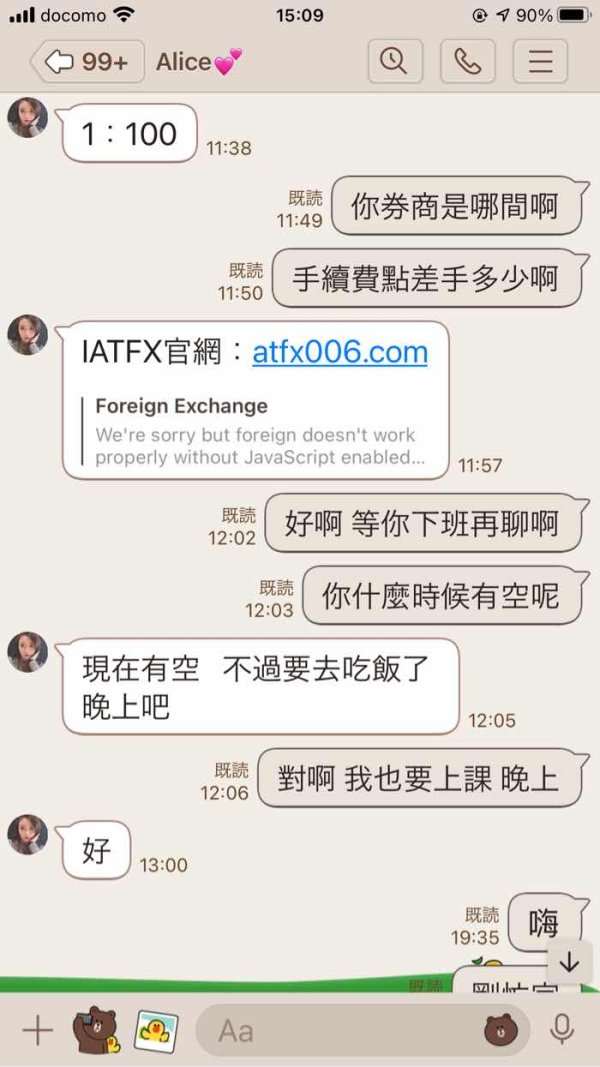Screen dimensions: 600x1067
Task: Start a call with Alice
Action: click(x=467, y=61)
